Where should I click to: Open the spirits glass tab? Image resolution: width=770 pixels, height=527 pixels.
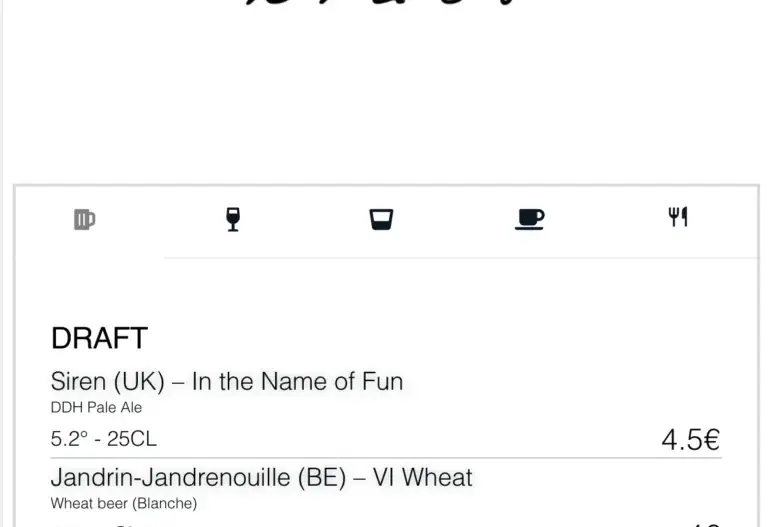[381, 219]
